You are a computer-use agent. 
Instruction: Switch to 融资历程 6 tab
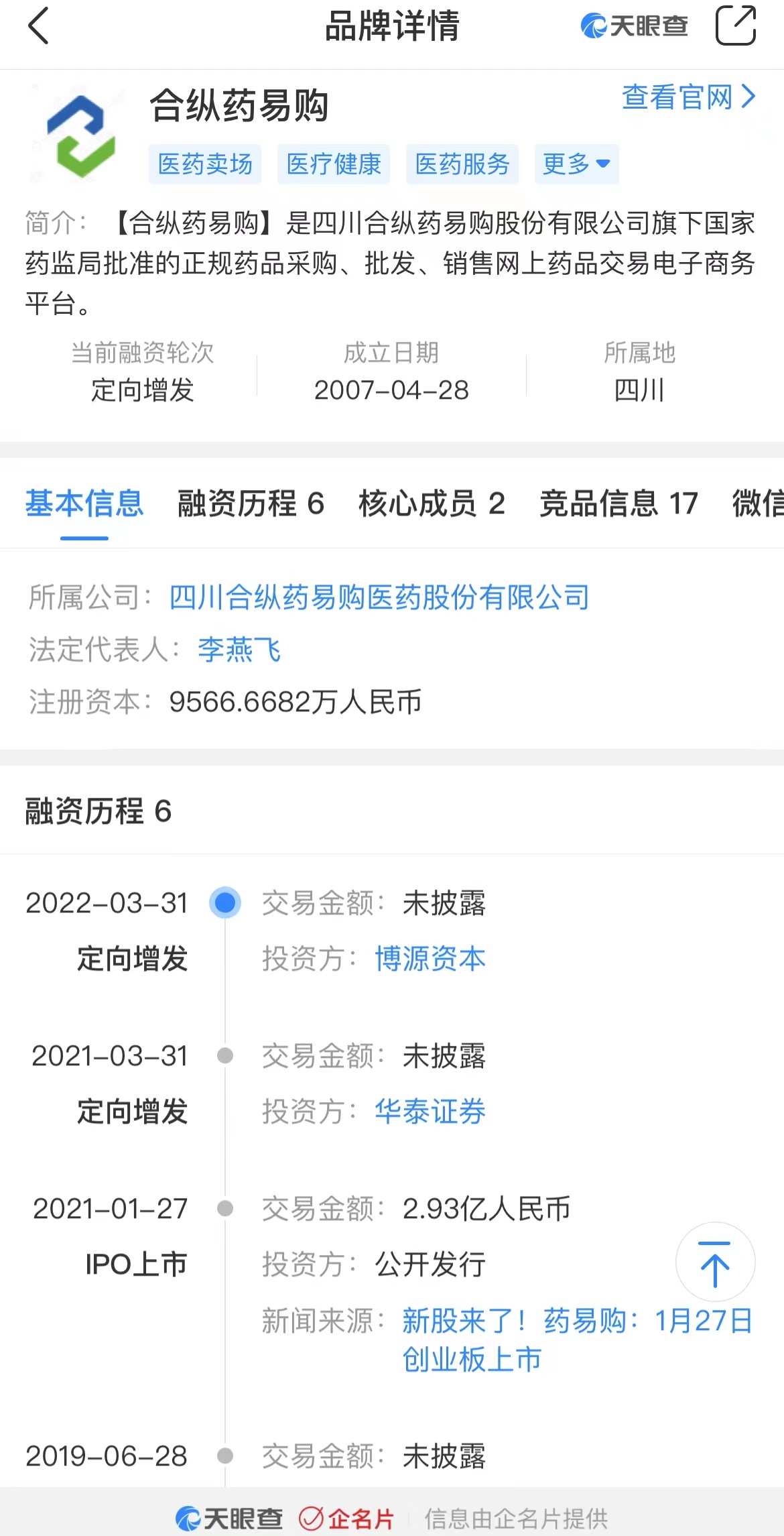[251, 504]
